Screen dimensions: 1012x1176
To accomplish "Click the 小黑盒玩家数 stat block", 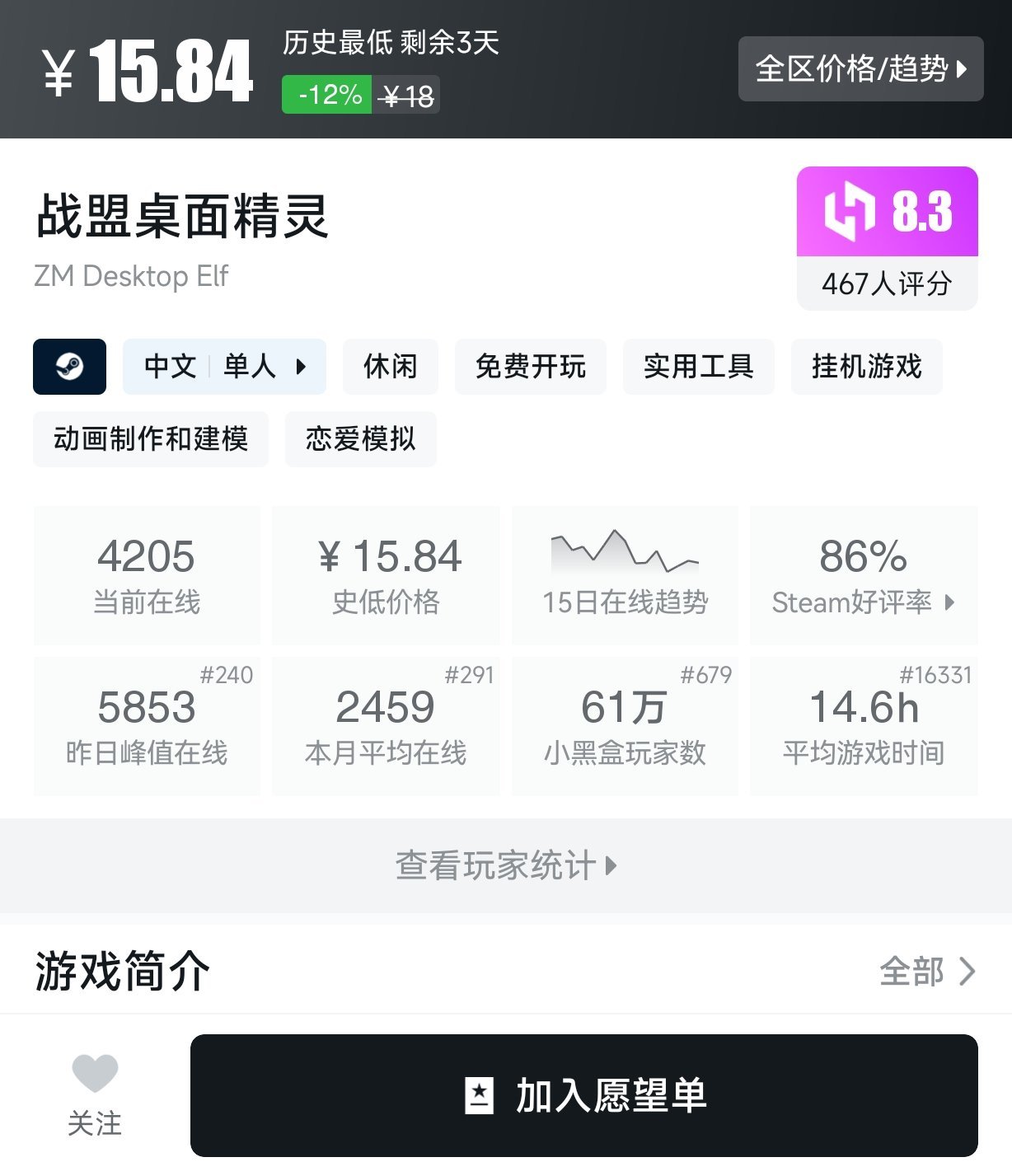I will coord(625,725).
